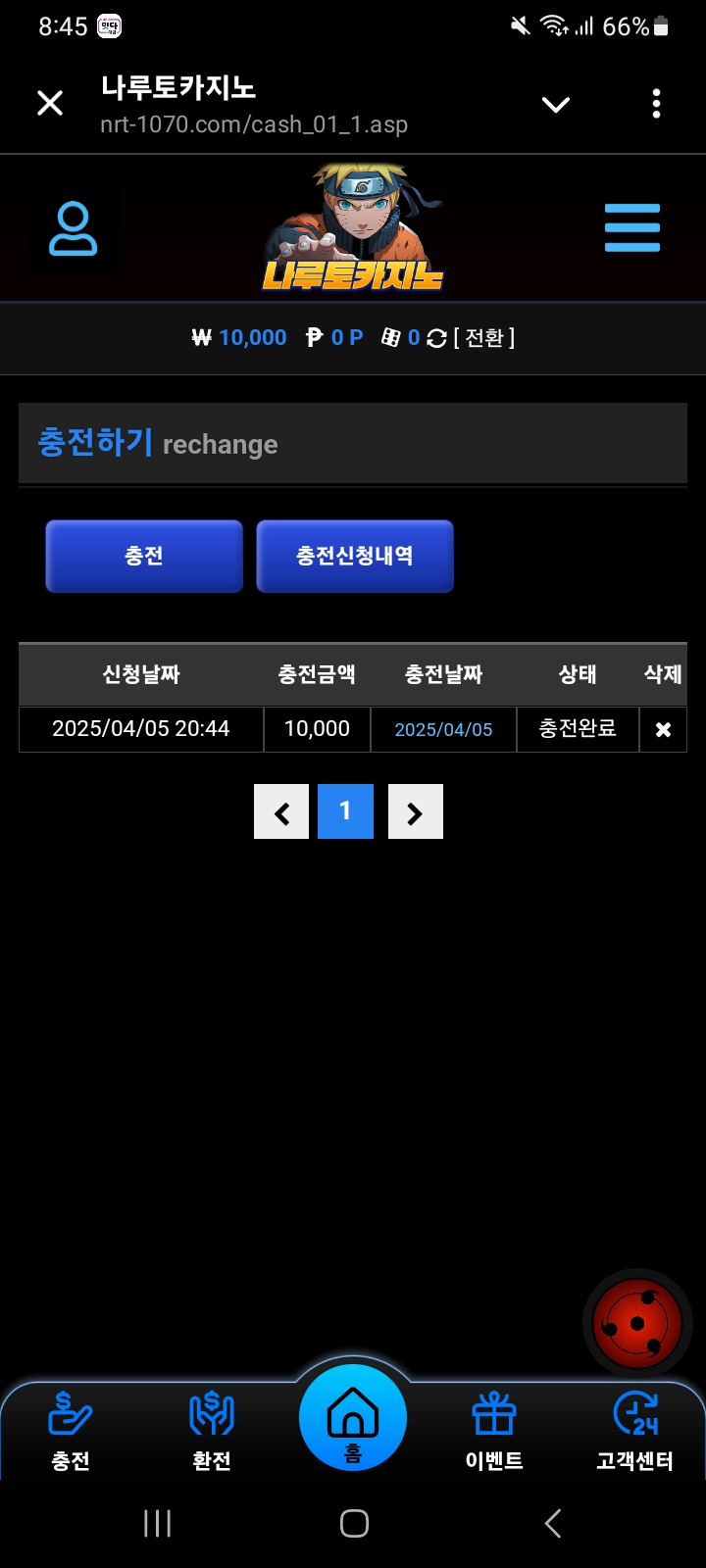Switch to the 환전 bottom tab
Viewport: 706px width, 1568px height.
(x=212, y=1431)
